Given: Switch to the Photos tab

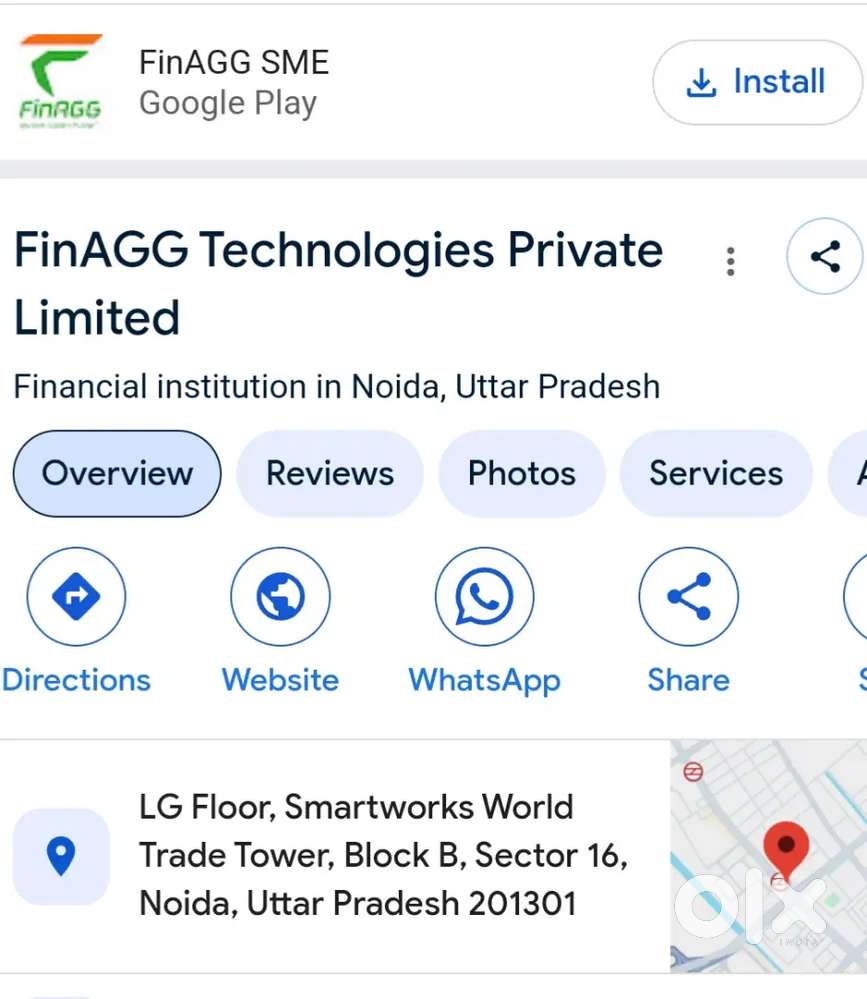Looking at the screenshot, I should click(x=522, y=473).
